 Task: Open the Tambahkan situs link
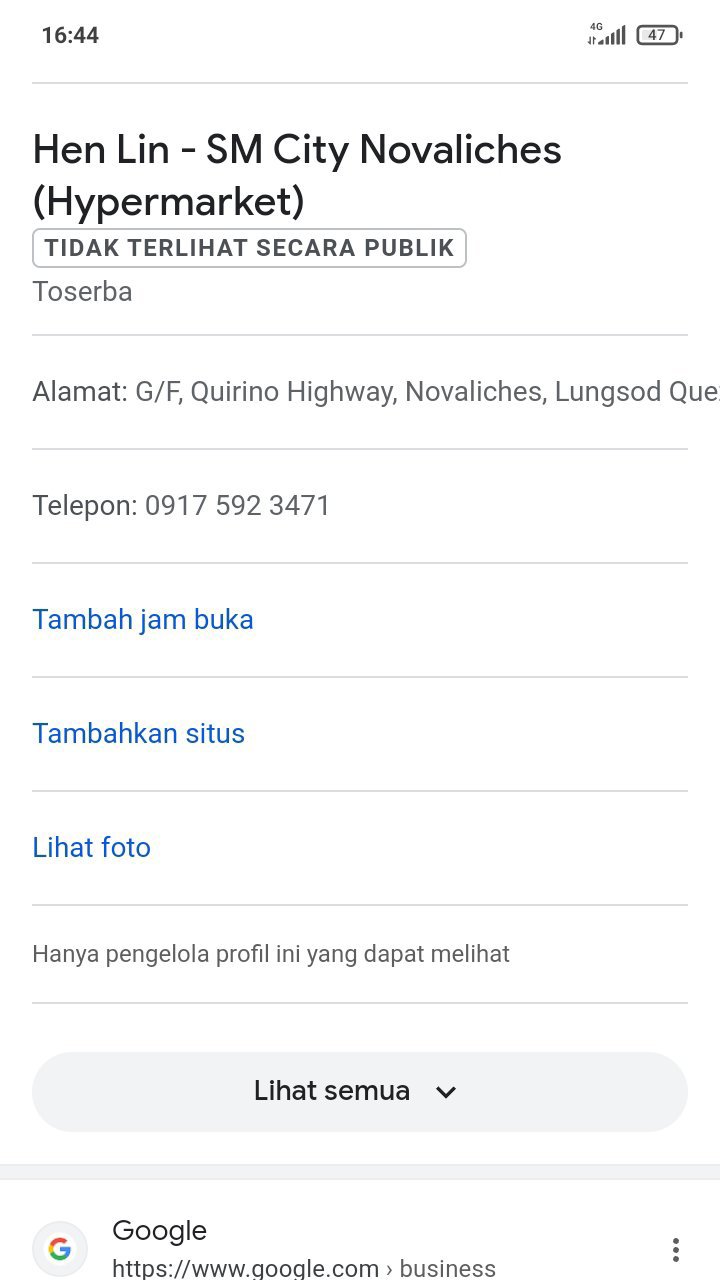(139, 734)
